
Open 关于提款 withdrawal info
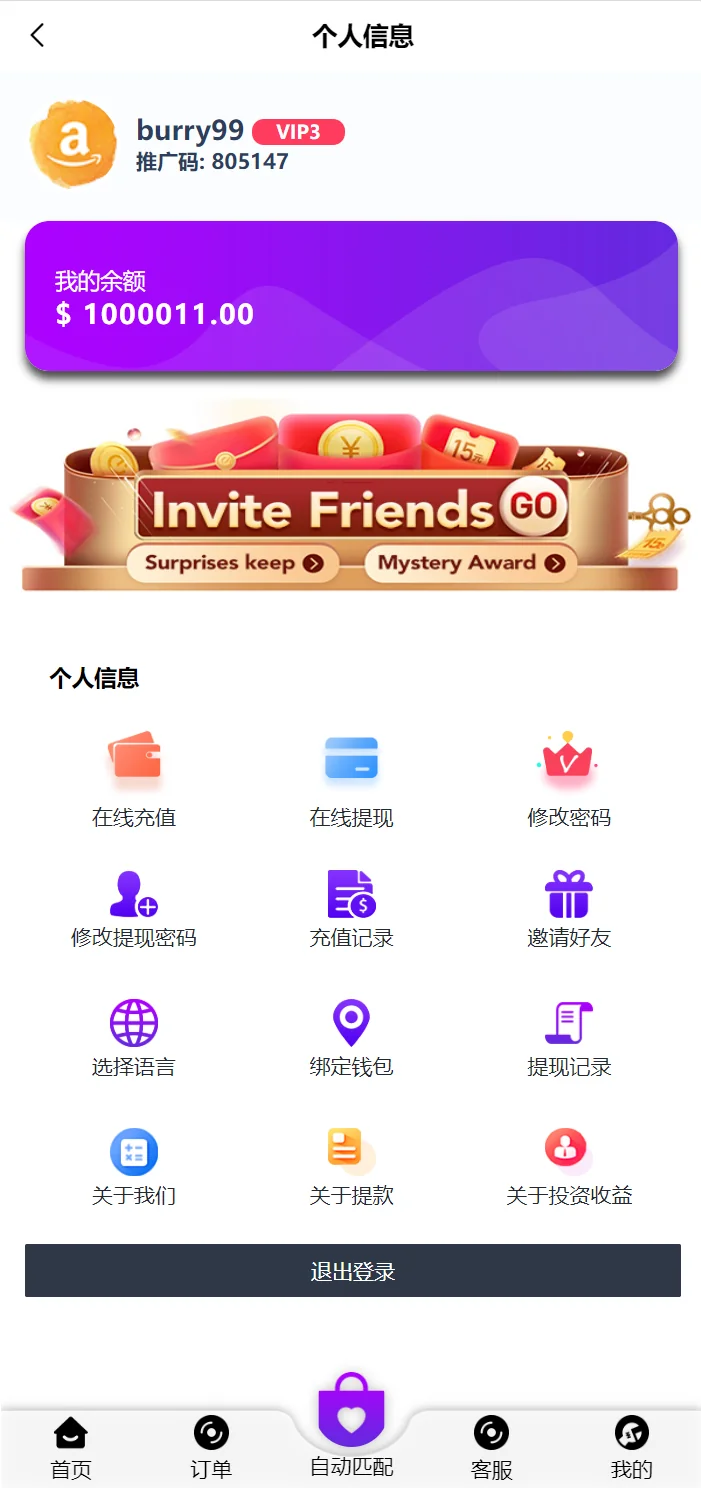(x=351, y=1166)
